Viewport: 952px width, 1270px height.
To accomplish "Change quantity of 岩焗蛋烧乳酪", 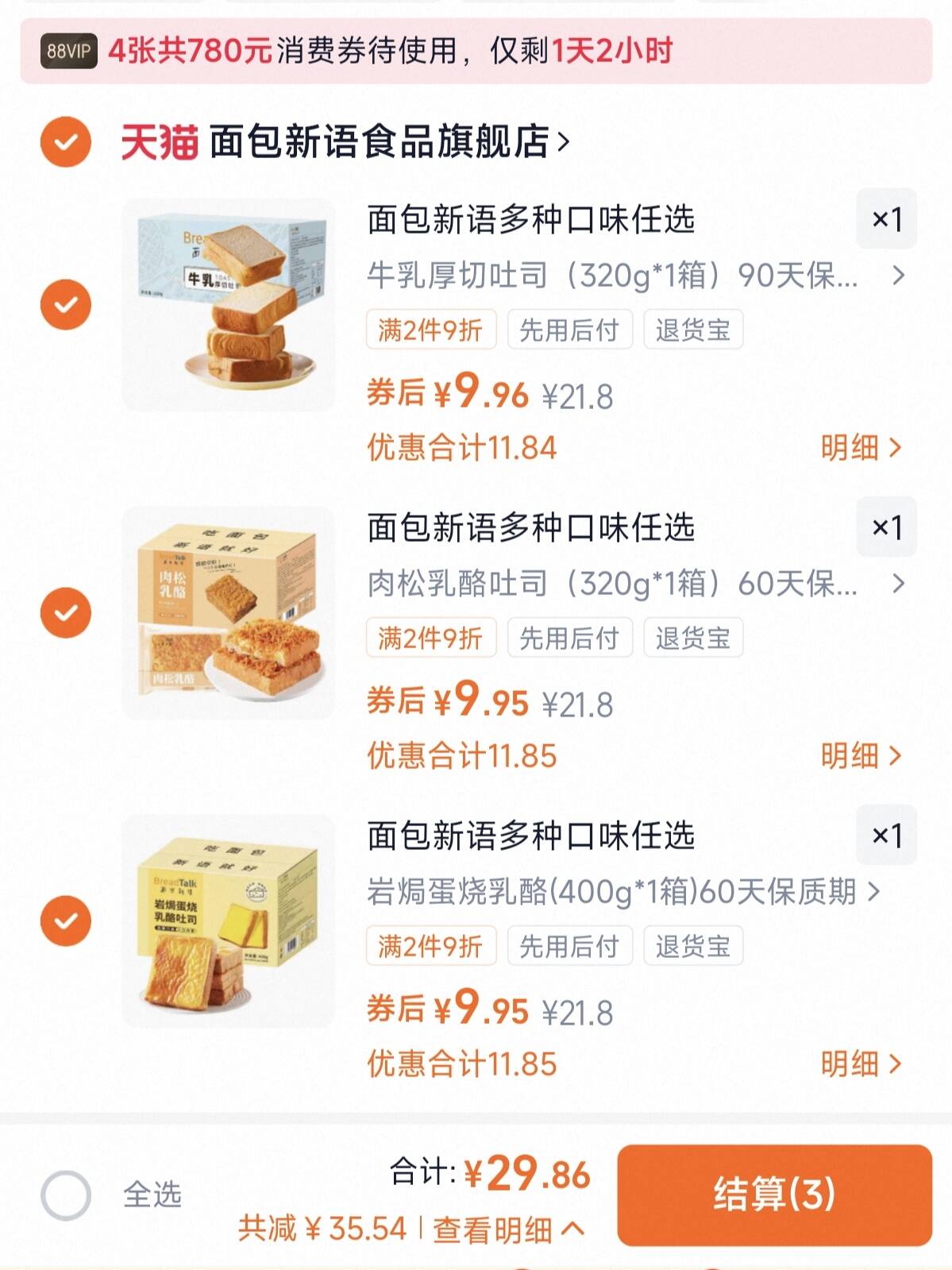I will pyautogui.click(x=886, y=836).
